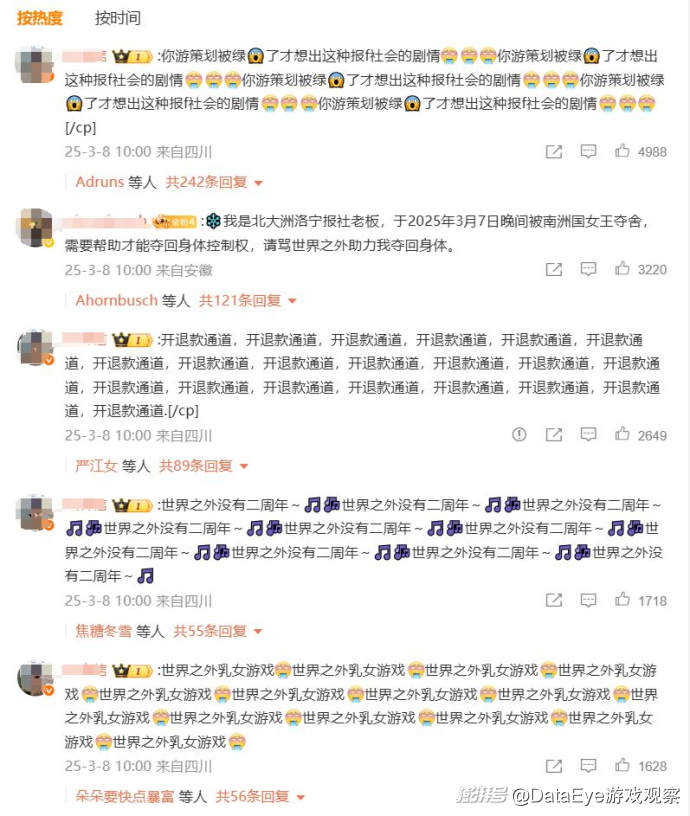Share the comment with 1718 likes

tap(554, 601)
